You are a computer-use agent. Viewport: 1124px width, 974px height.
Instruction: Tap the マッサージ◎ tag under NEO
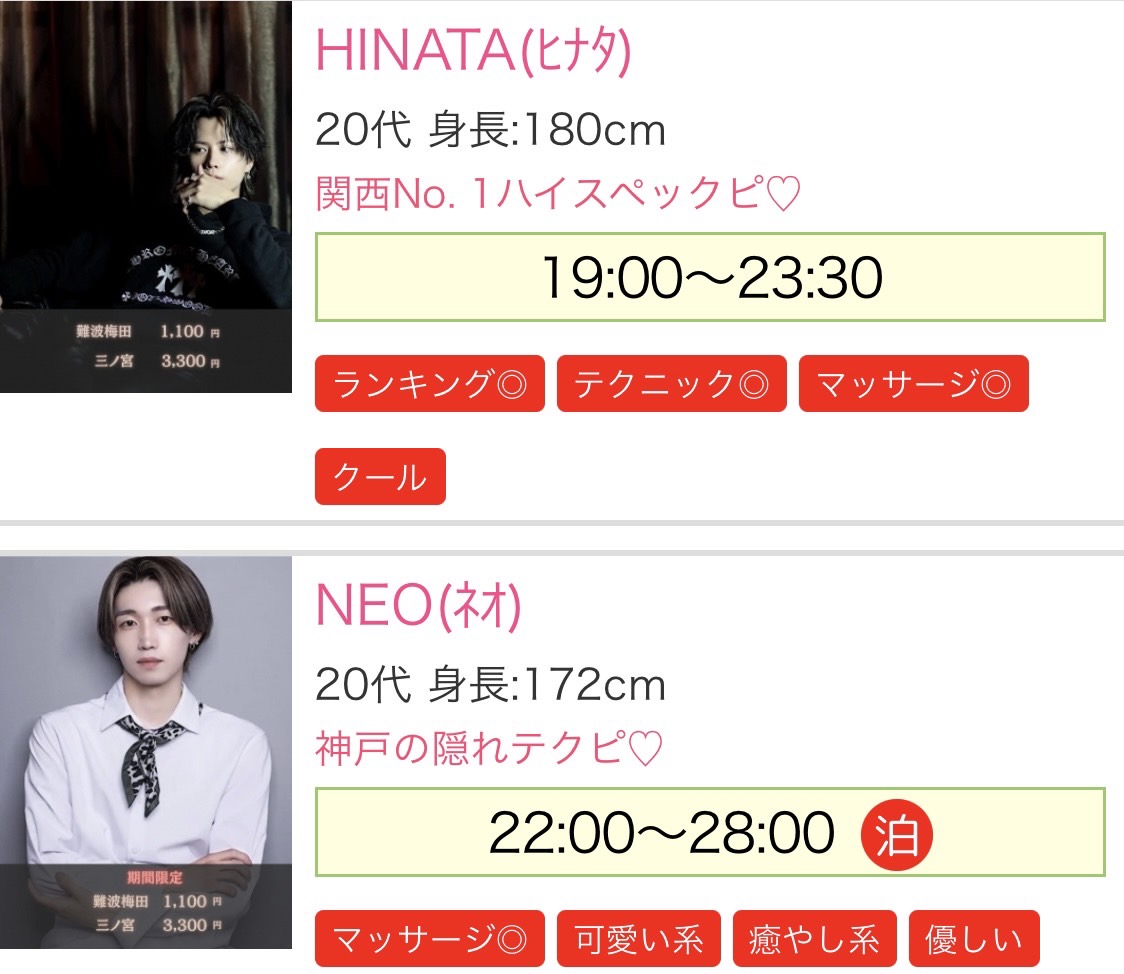point(430,939)
